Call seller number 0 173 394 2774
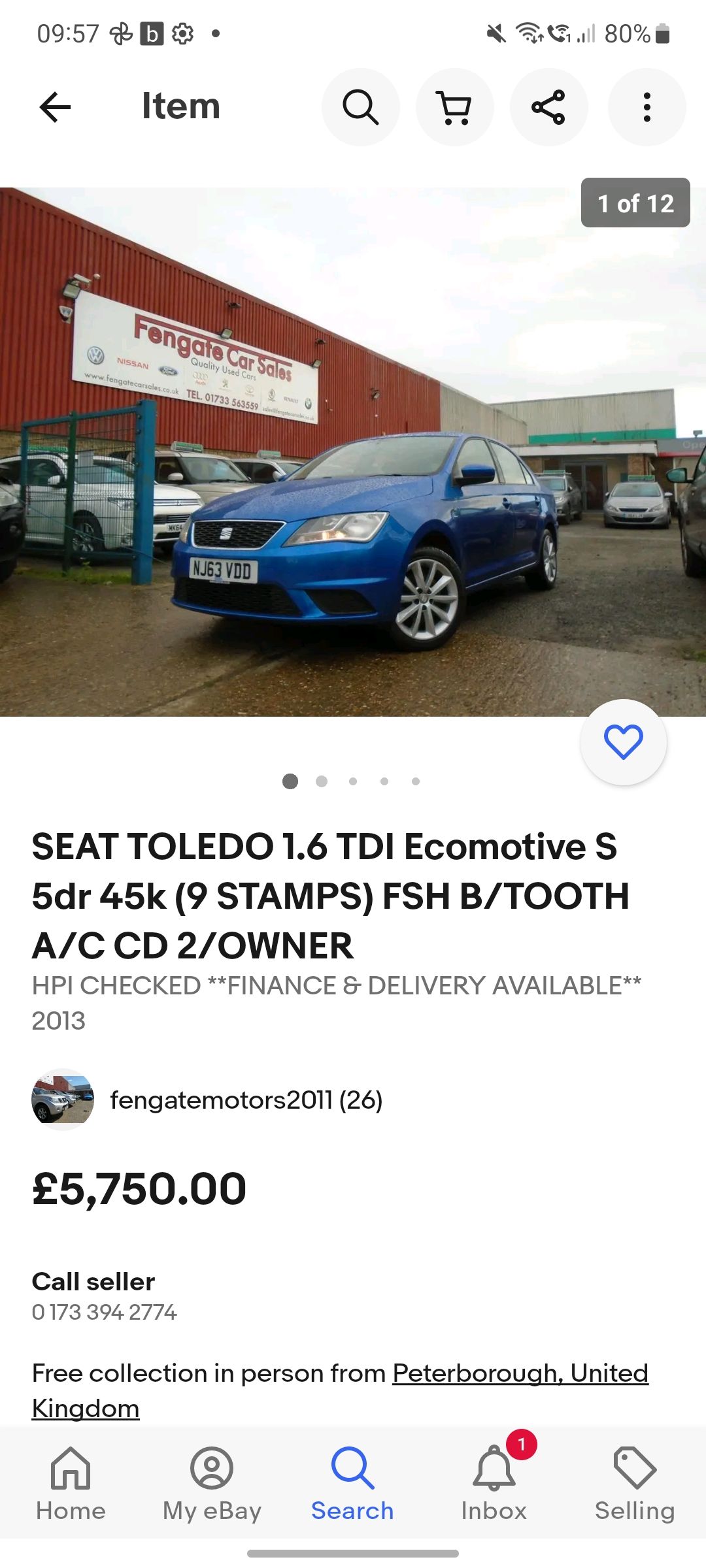 click(105, 1312)
